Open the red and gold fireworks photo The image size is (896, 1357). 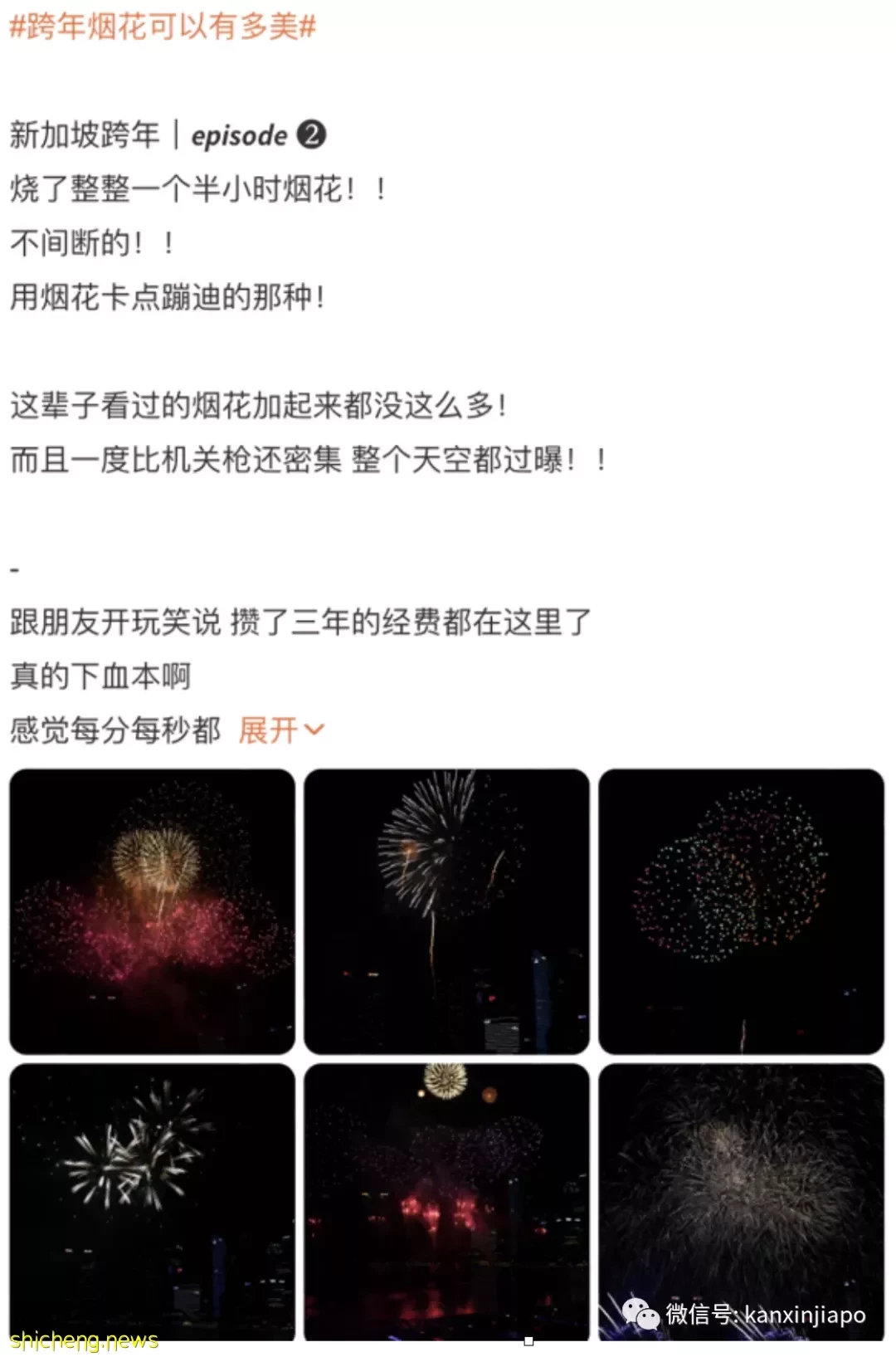tap(153, 911)
